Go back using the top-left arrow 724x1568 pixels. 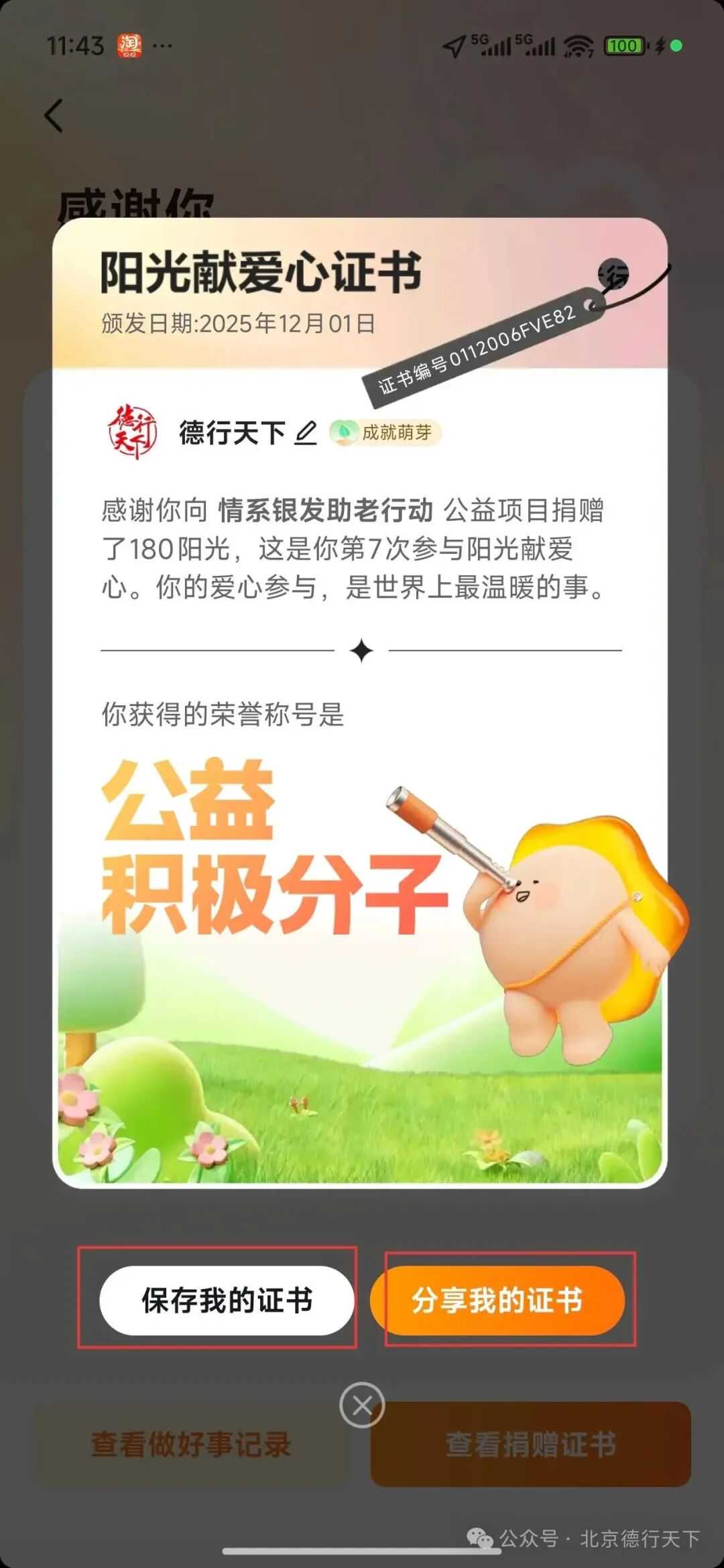point(54,115)
